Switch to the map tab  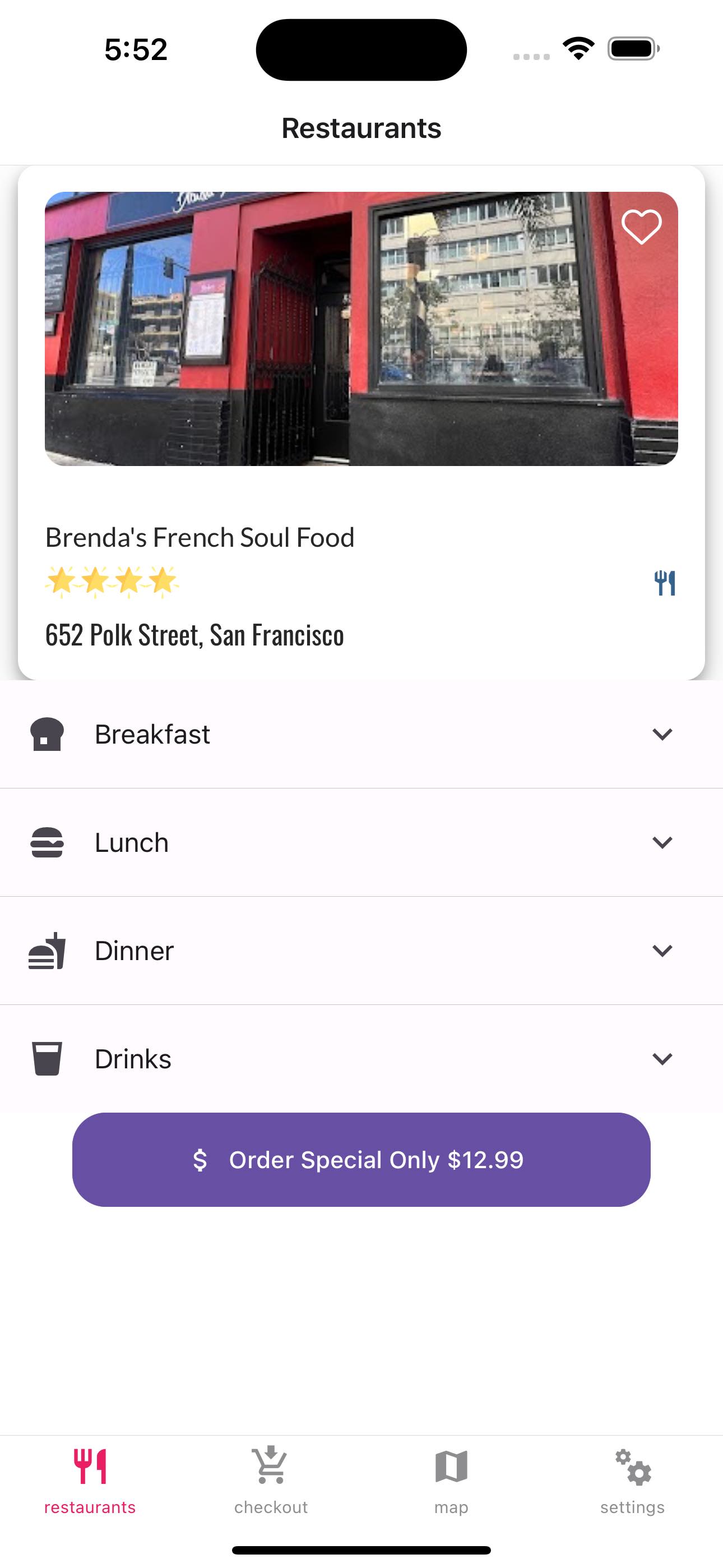(x=451, y=1481)
